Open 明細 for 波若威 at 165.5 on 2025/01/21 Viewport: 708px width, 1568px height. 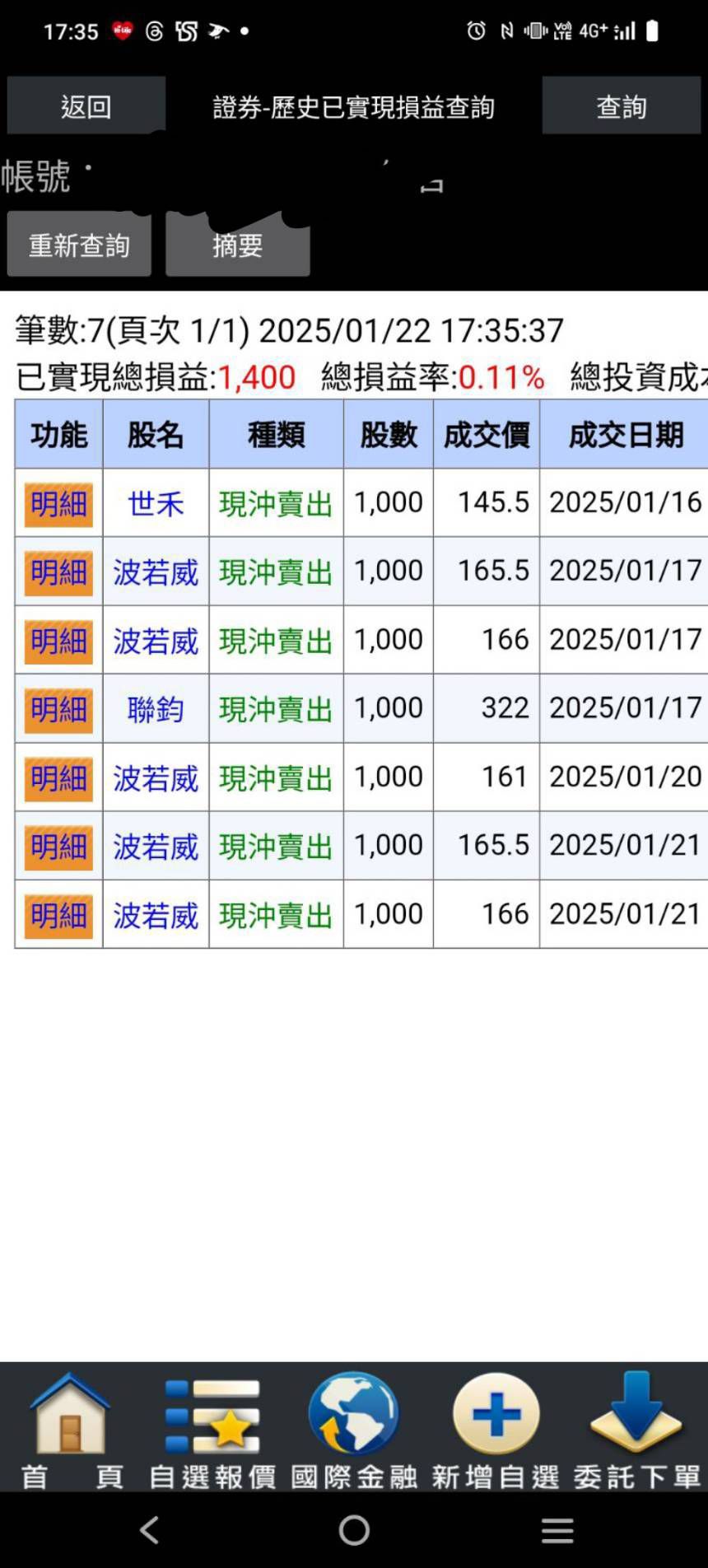tap(58, 847)
